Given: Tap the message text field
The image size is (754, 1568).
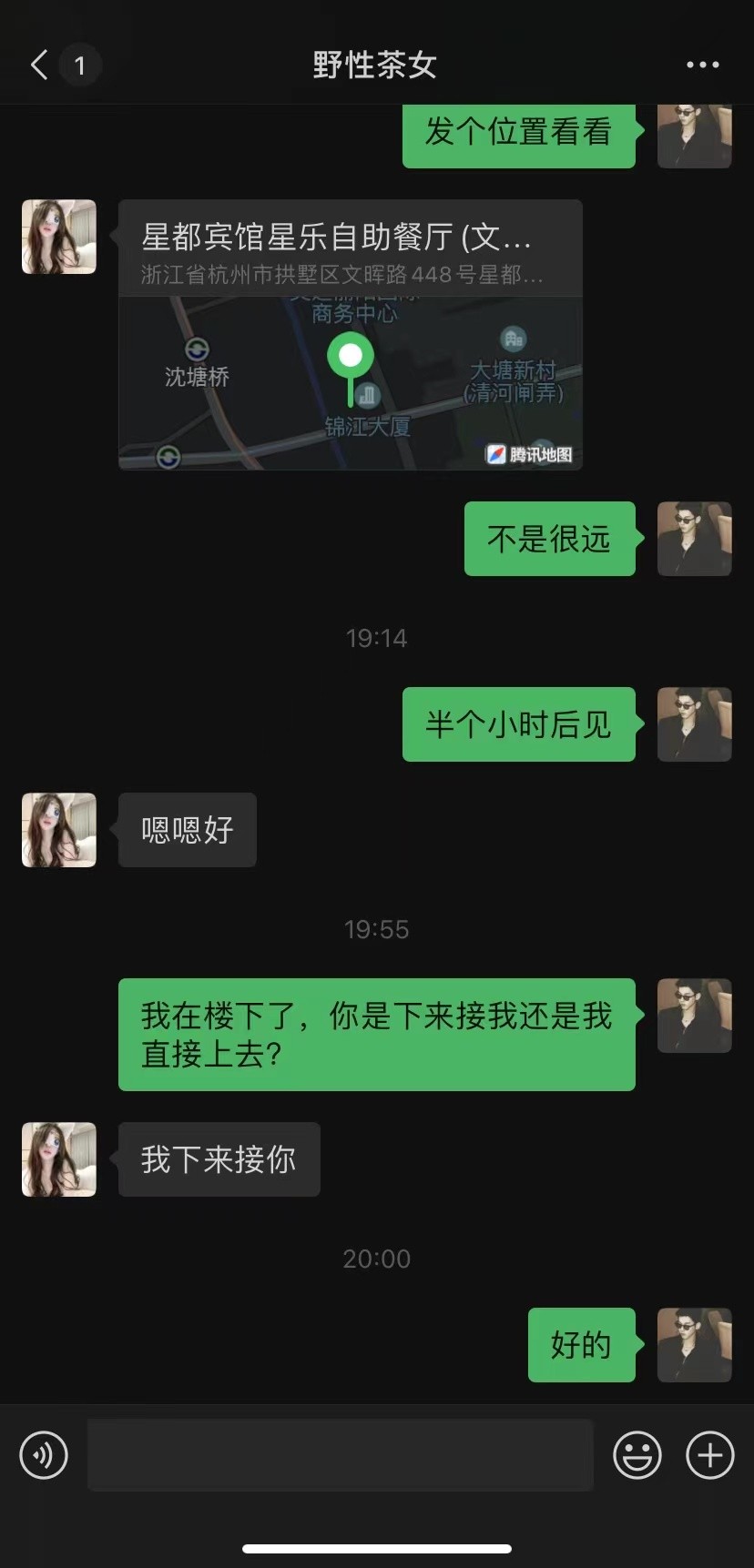Looking at the screenshot, I should [x=341, y=1454].
